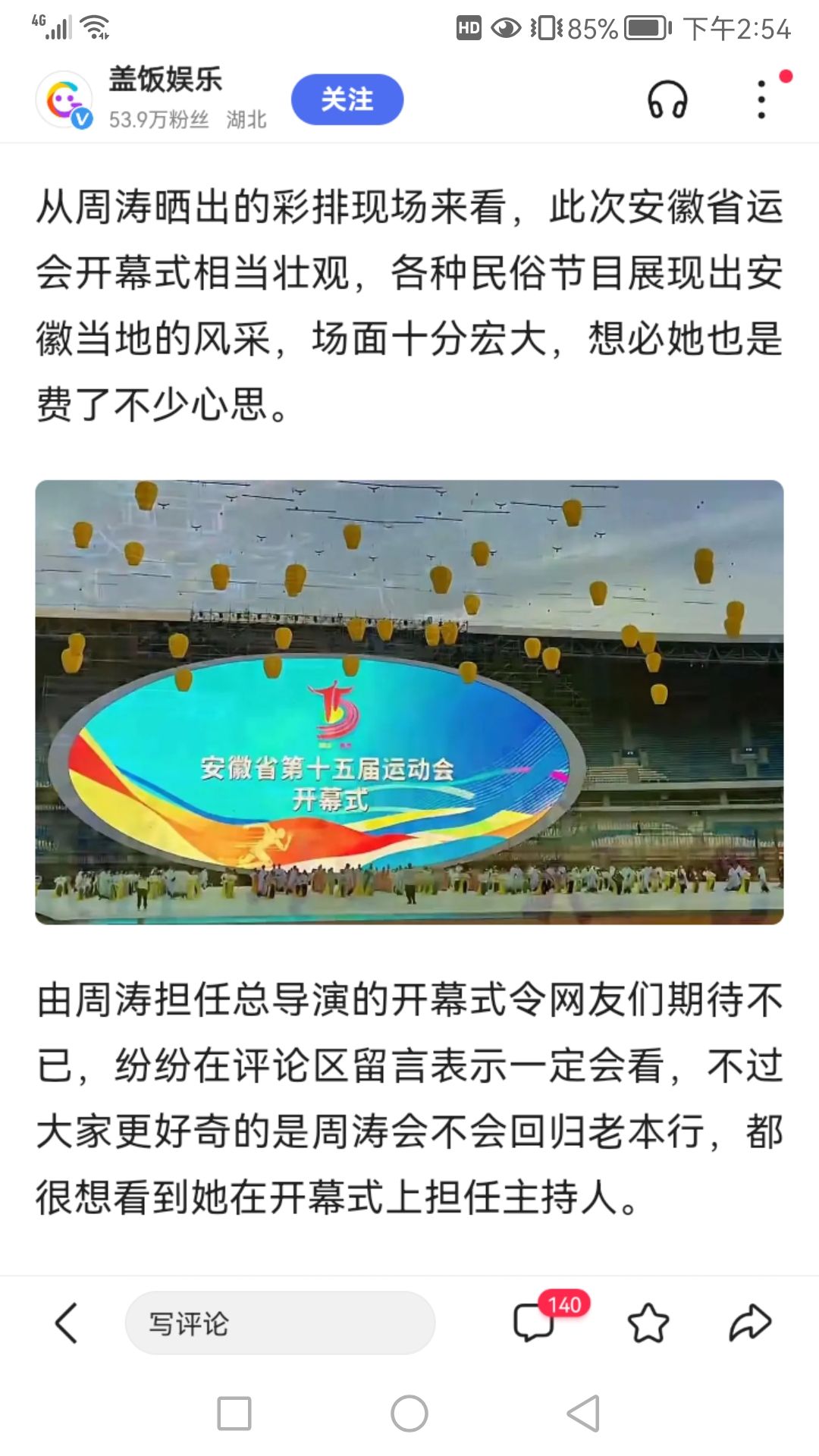Go back using the left arrow
The width and height of the screenshot is (819, 1456).
(x=67, y=1323)
